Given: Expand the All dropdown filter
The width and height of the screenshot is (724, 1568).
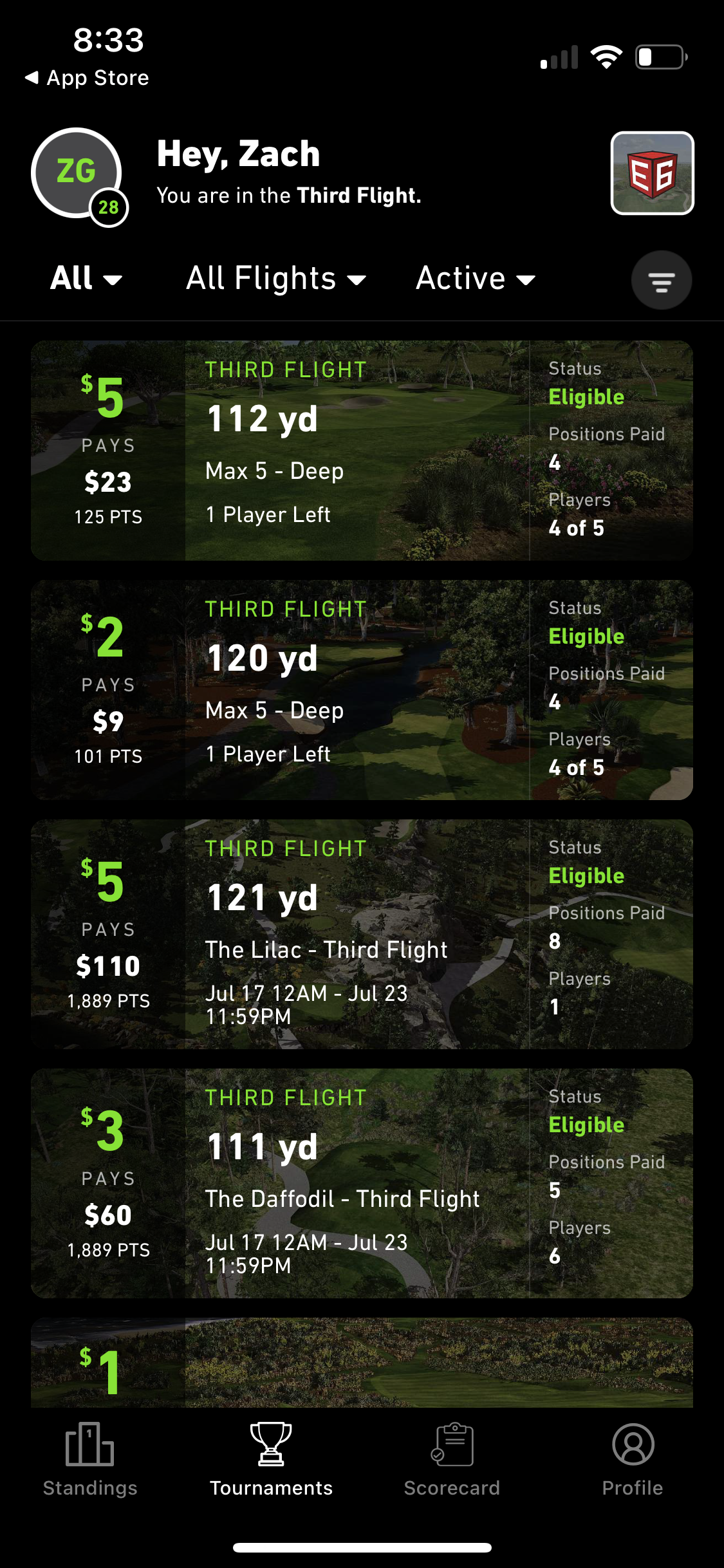Looking at the screenshot, I should (x=86, y=279).
